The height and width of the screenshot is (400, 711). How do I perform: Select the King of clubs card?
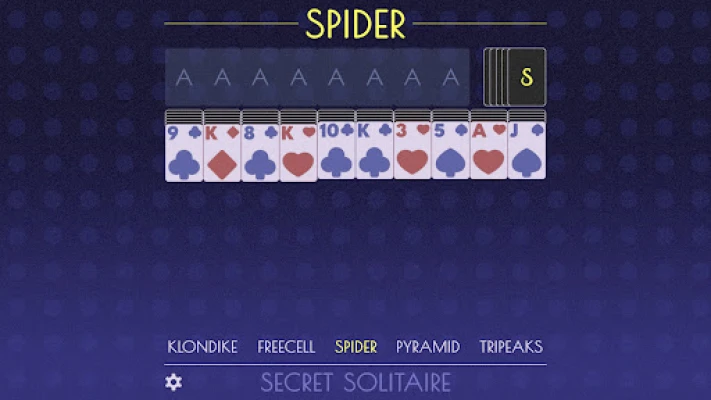point(374,152)
